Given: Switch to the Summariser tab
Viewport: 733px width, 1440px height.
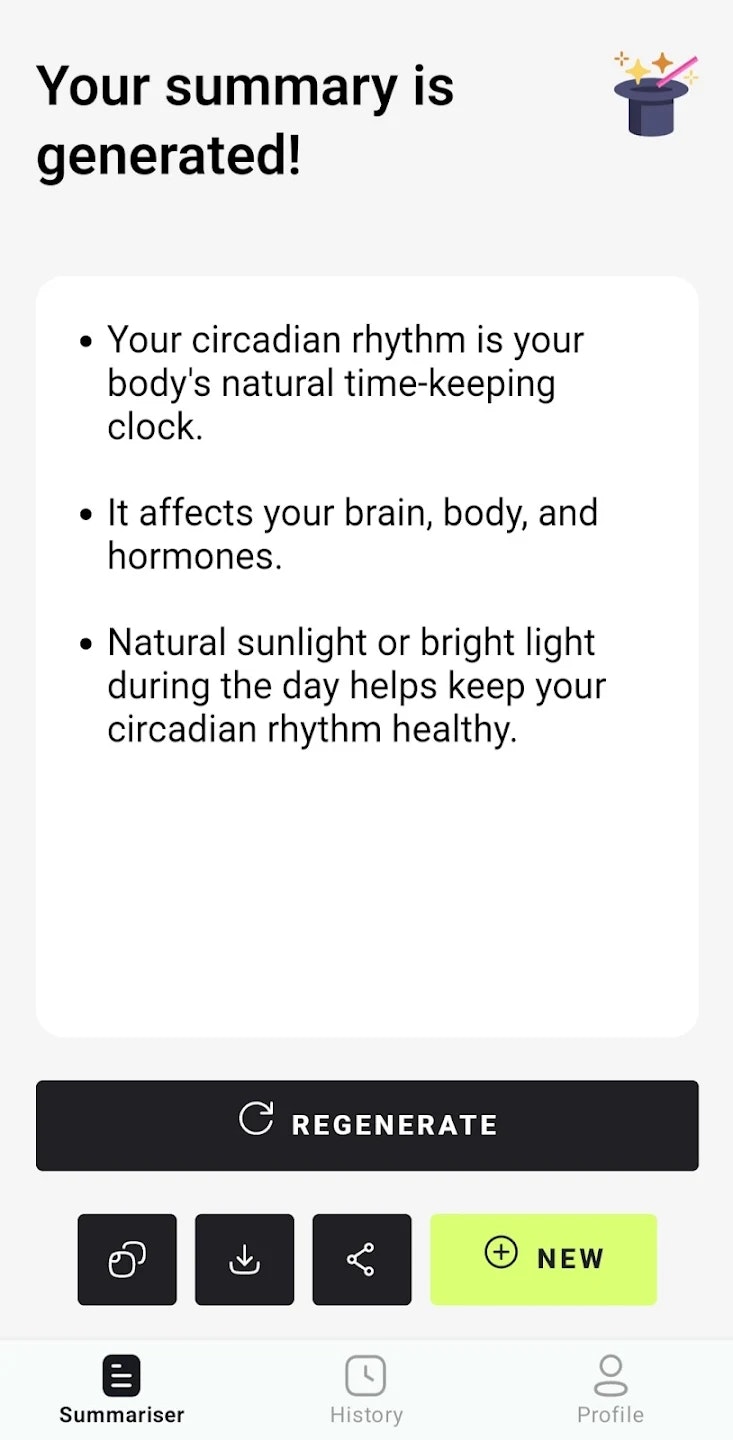Looking at the screenshot, I should (122, 1389).
